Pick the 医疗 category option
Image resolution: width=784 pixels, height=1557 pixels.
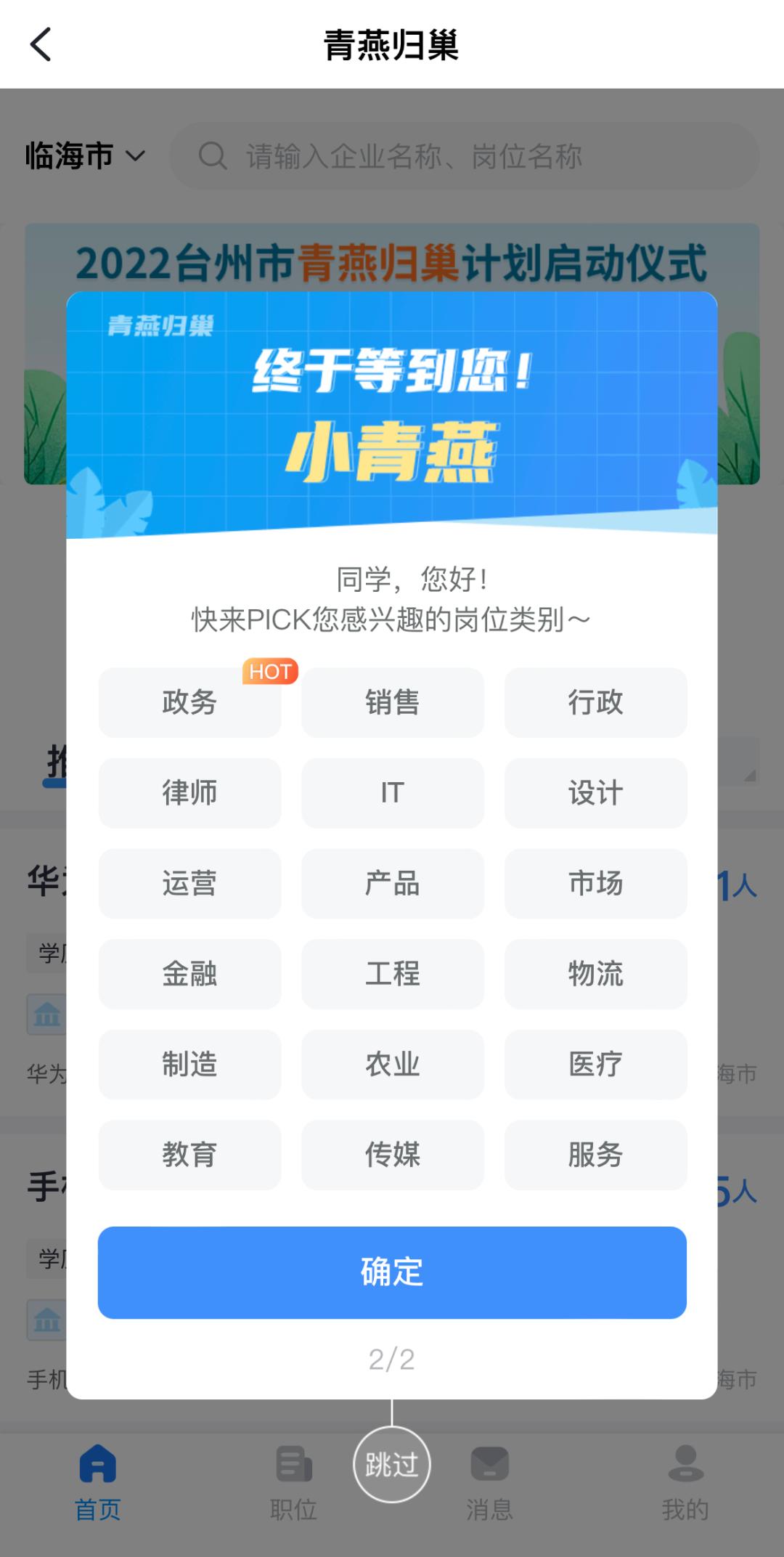click(x=595, y=1065)
